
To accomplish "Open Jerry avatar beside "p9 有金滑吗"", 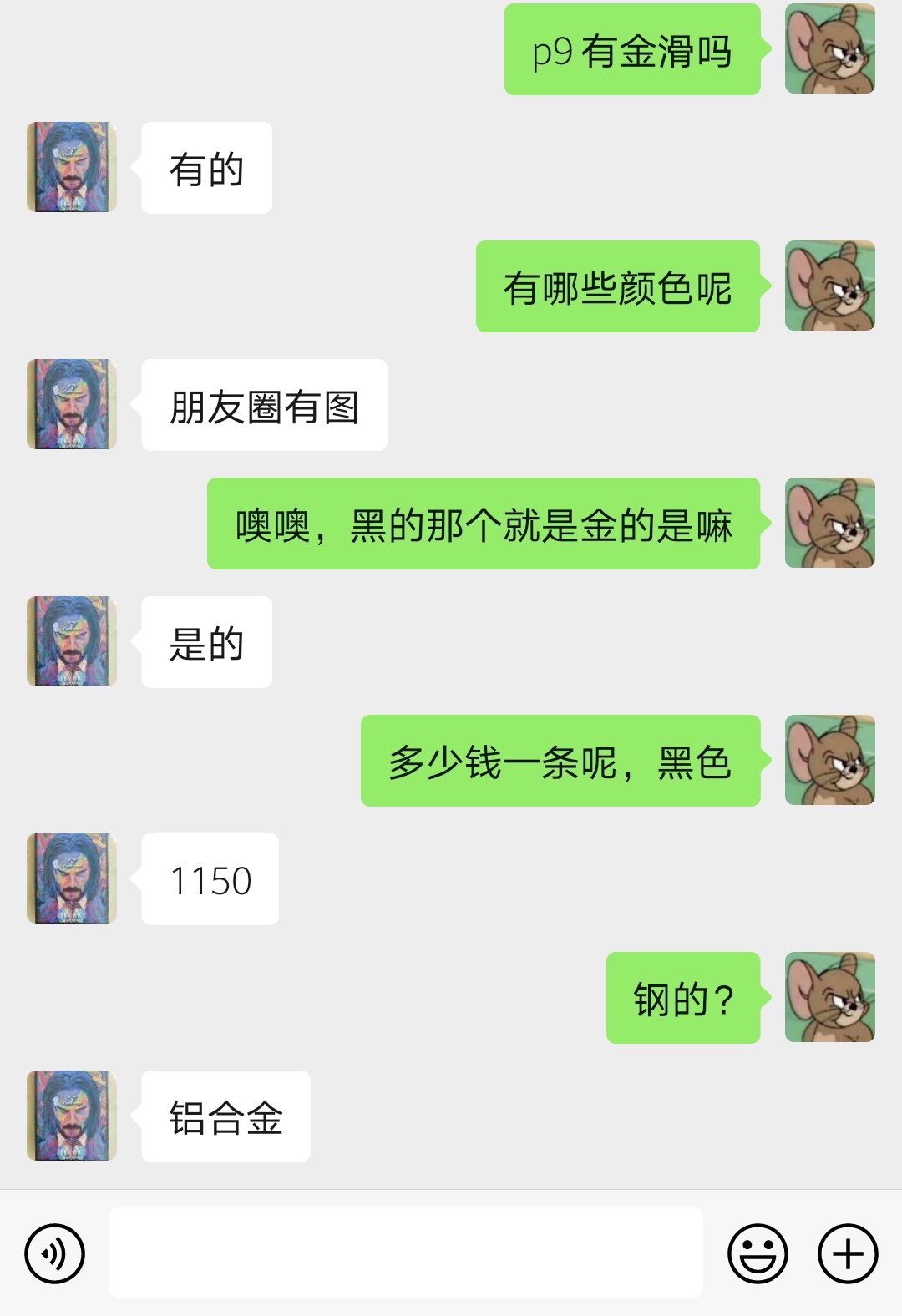I will click(x=829, y=48).
